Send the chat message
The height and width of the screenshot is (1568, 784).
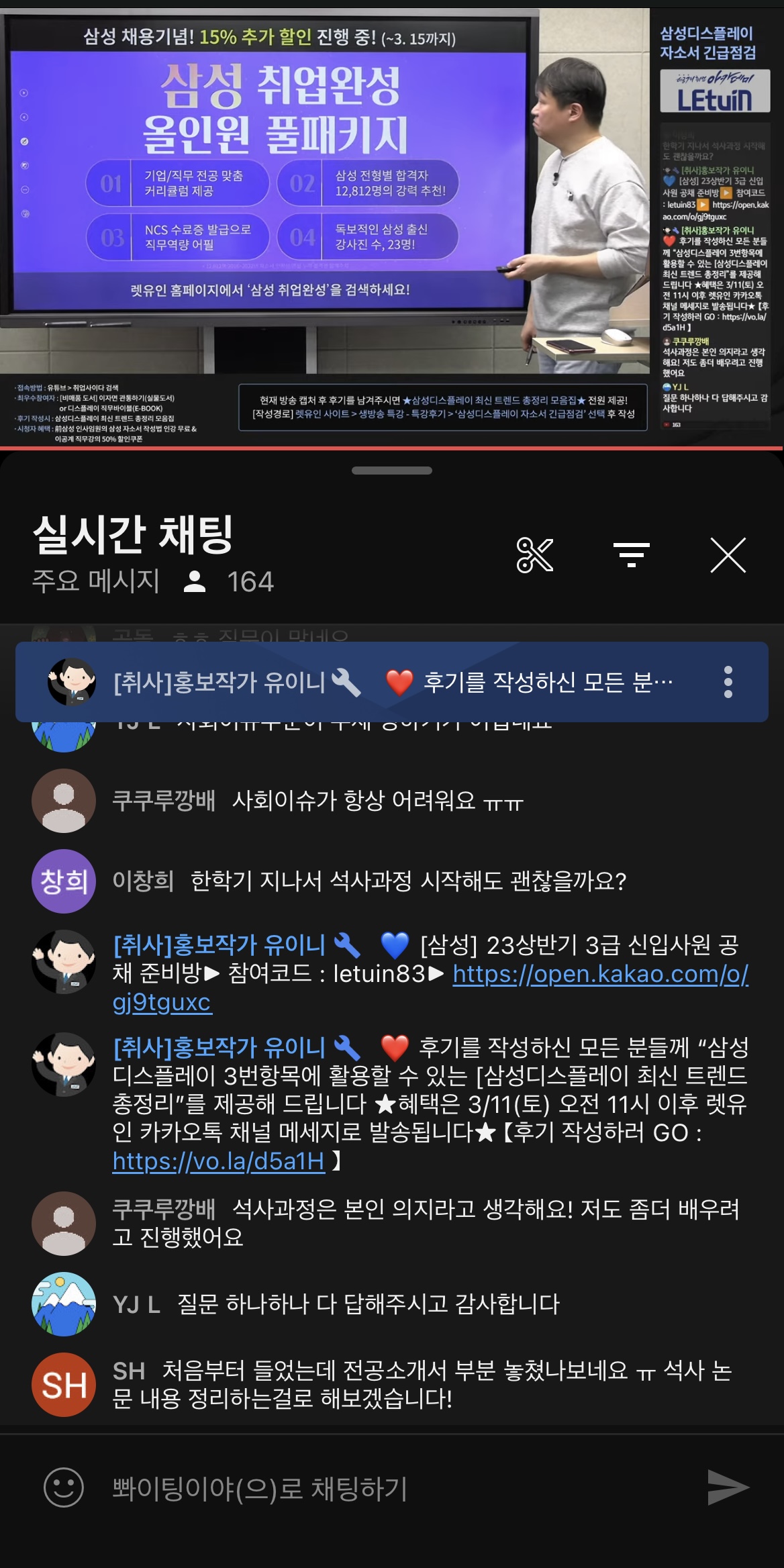(x=728, y=1488)
